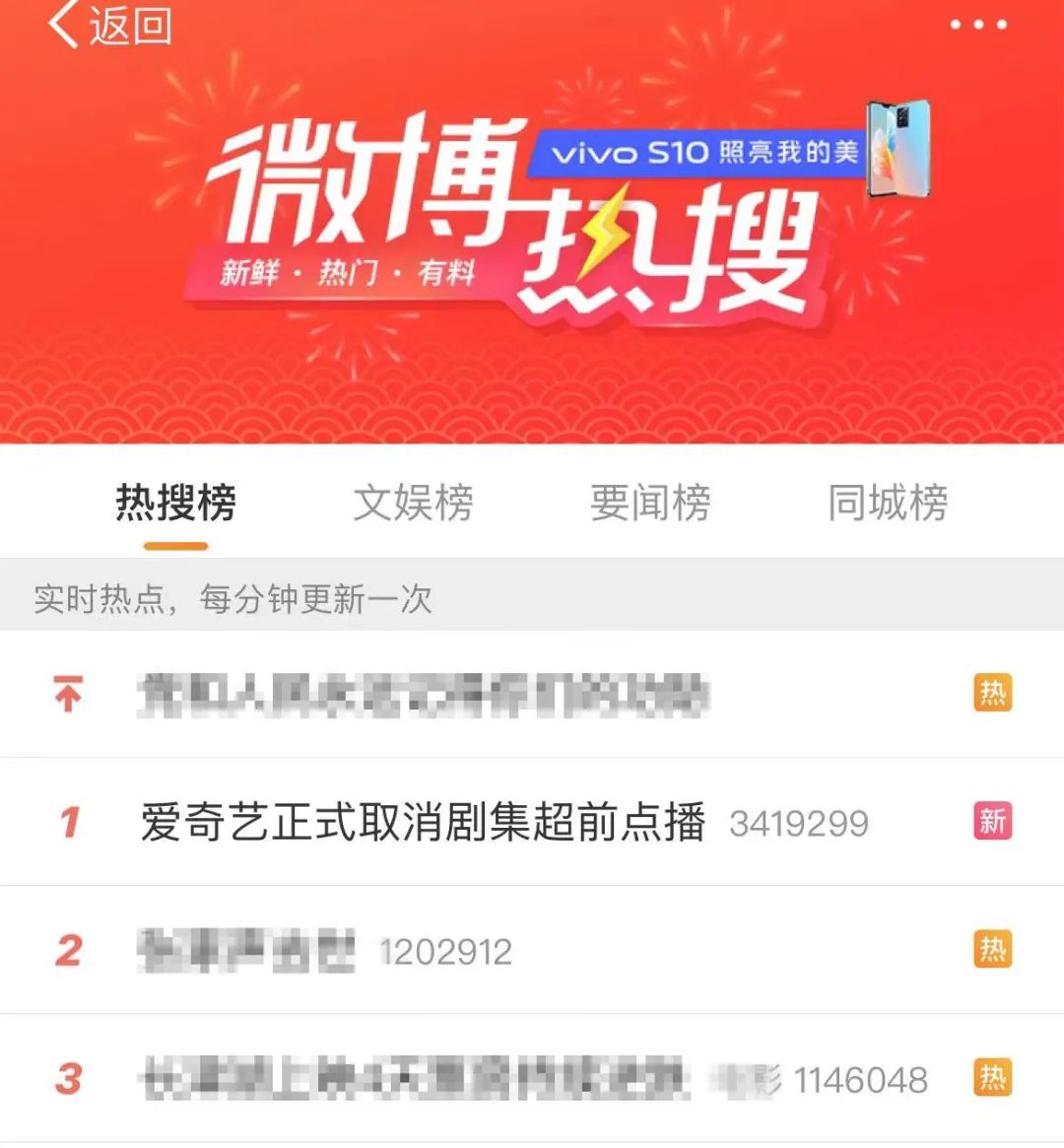Go back using the 返回 arrow
1064x1148 pixels.
pos(108,25)
